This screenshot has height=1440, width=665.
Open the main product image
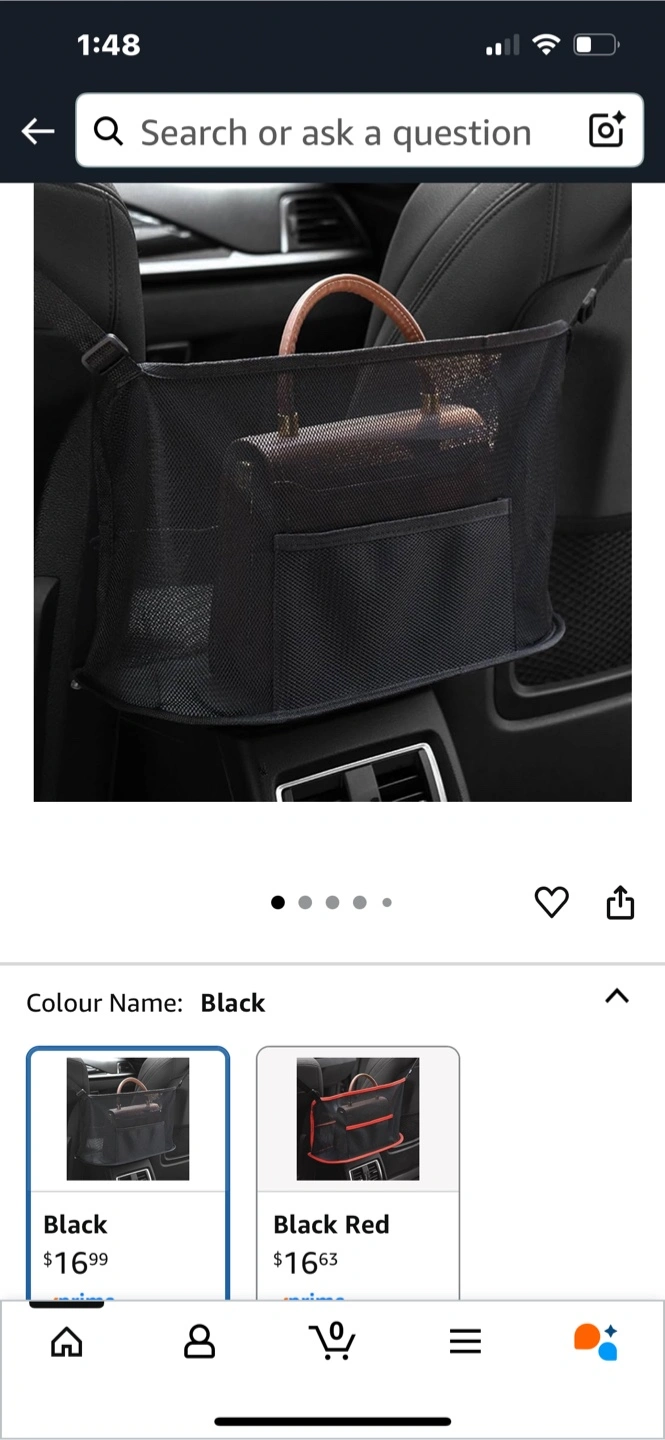[x=333, y=492]
